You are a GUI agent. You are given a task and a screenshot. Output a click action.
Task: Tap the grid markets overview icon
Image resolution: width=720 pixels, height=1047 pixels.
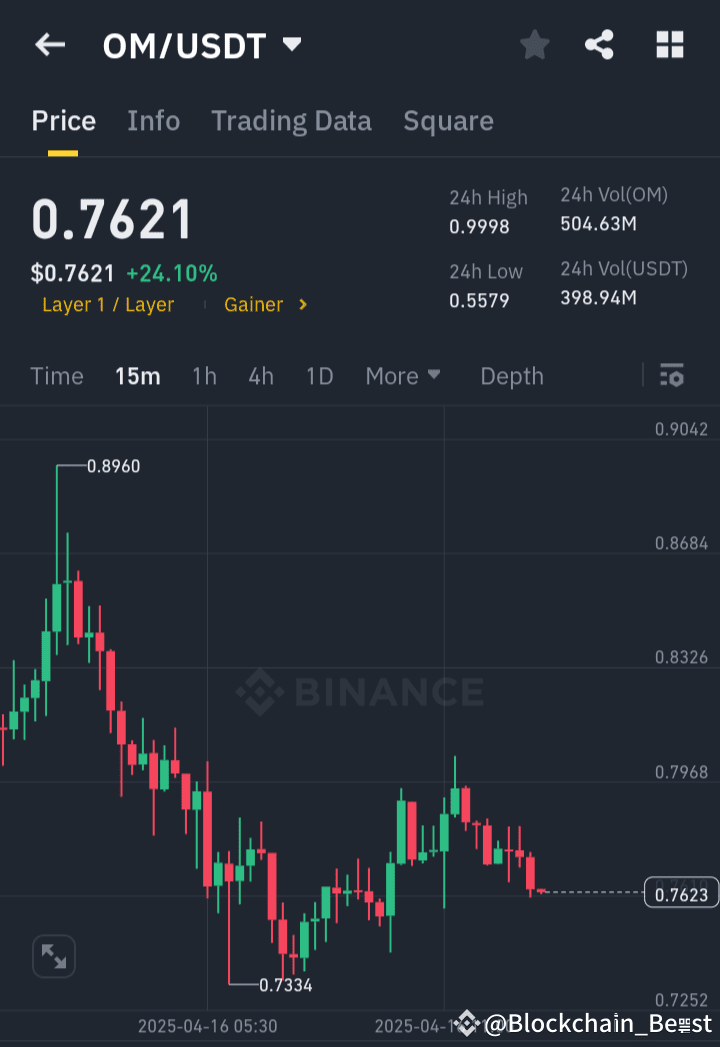point(669,44)
